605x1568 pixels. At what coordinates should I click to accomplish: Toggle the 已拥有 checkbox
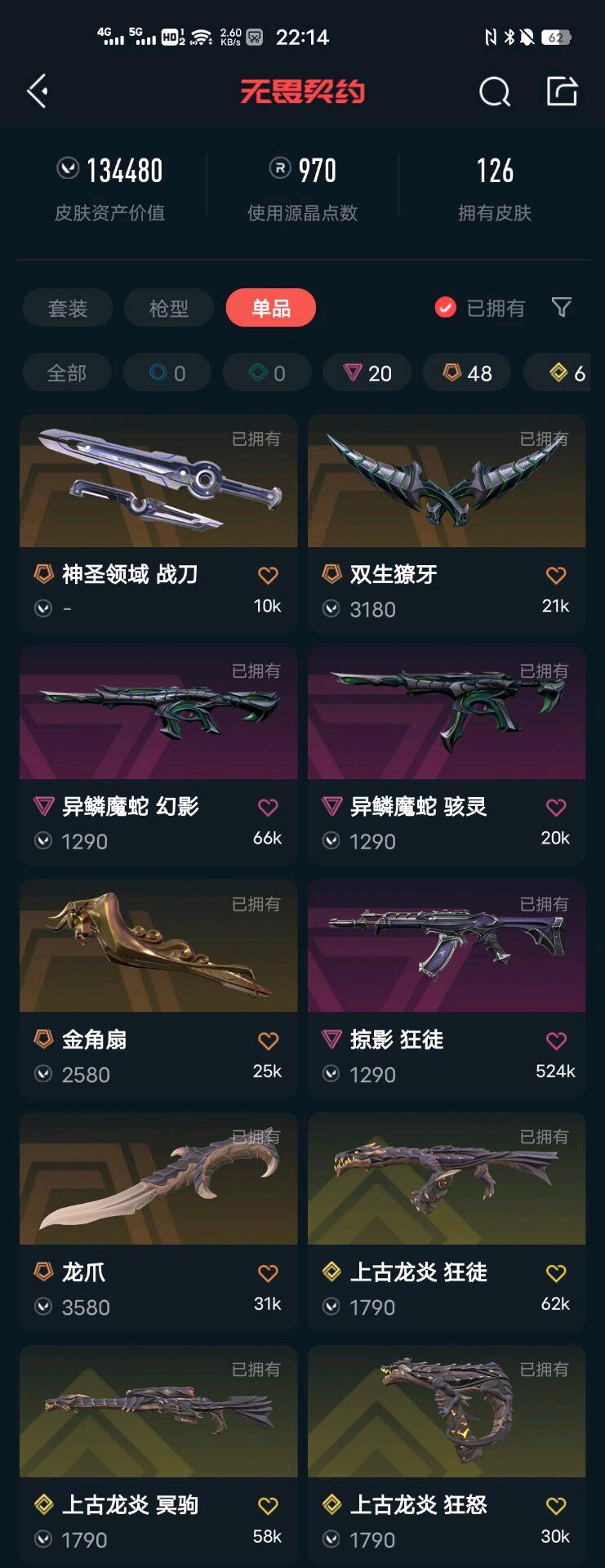pos(446,308)
